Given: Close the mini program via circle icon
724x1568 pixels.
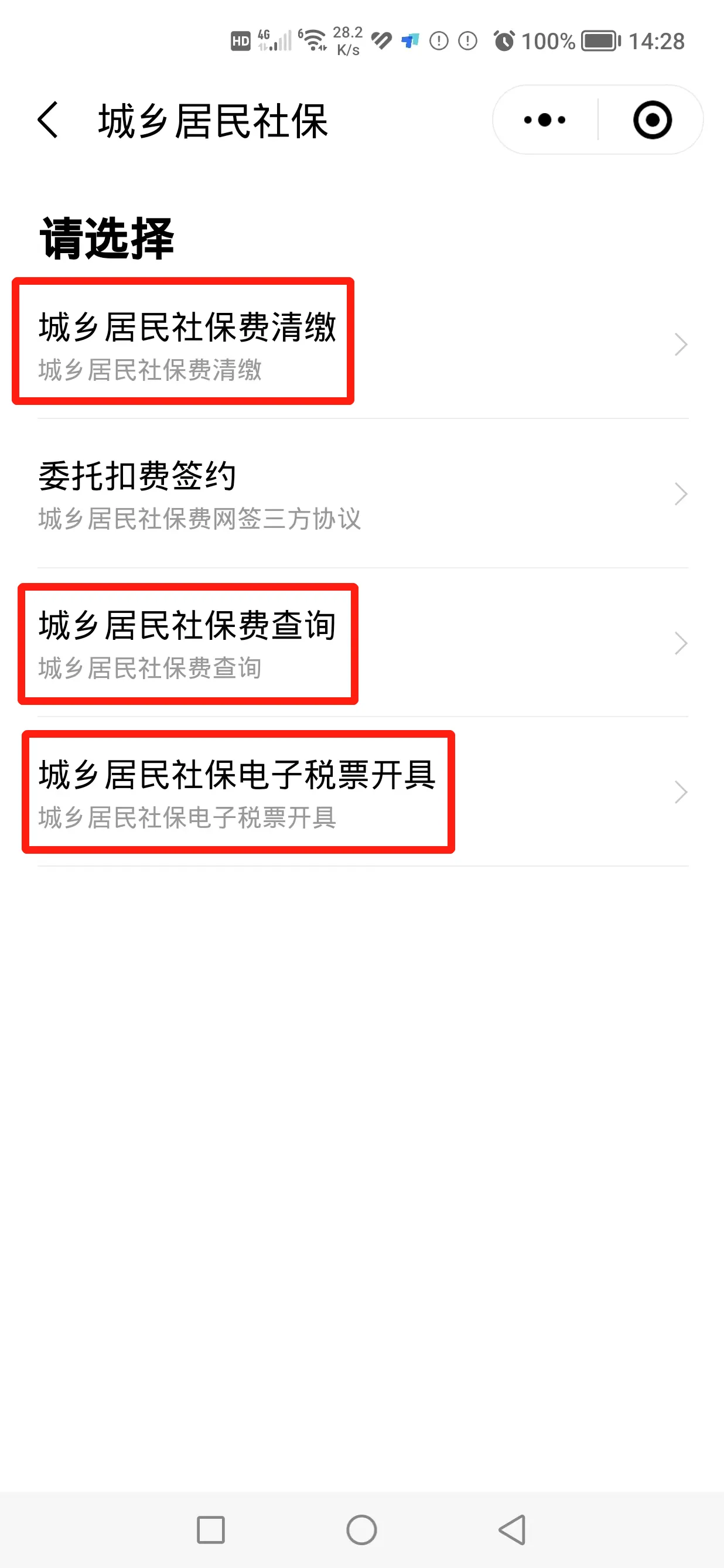Looking at the screenshot, I should (x=652, y=120).
